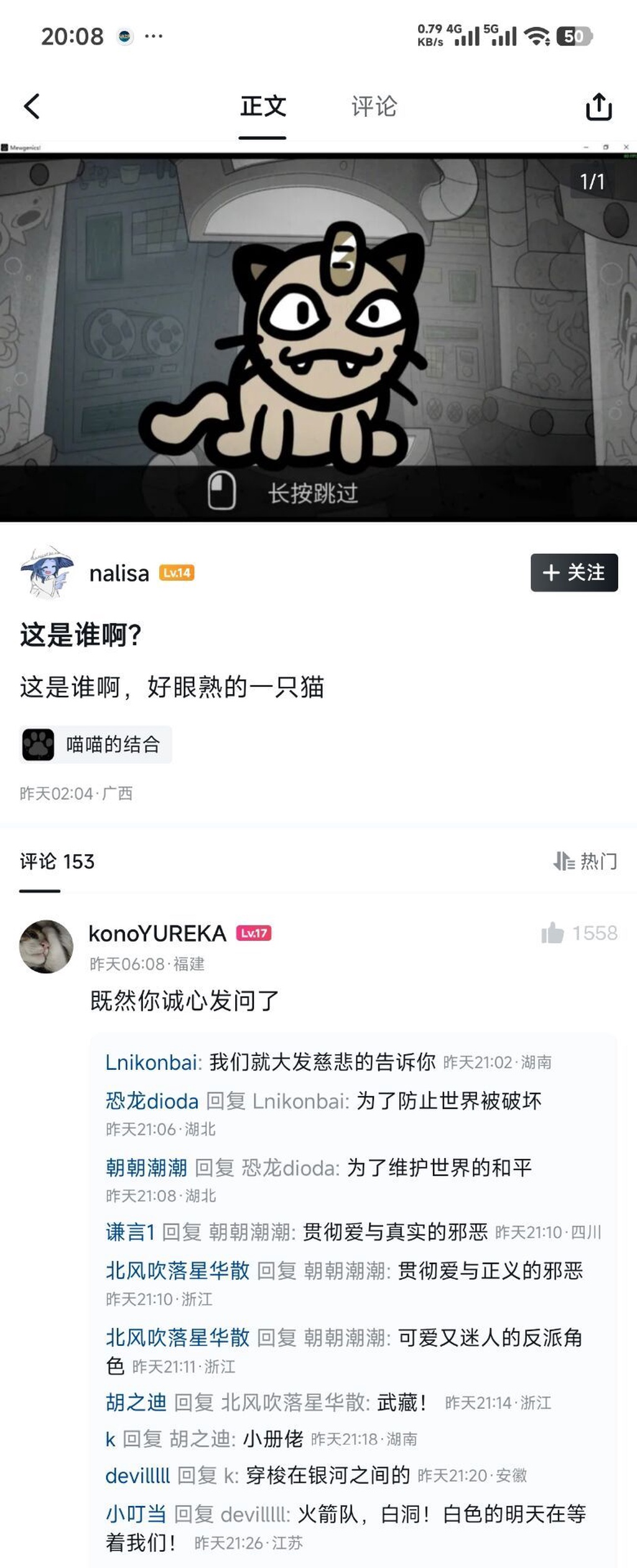Go back using the top-left arrow
Viewport: 637px width, 1568px height.
pyautogui.click(x=32, y=106)
